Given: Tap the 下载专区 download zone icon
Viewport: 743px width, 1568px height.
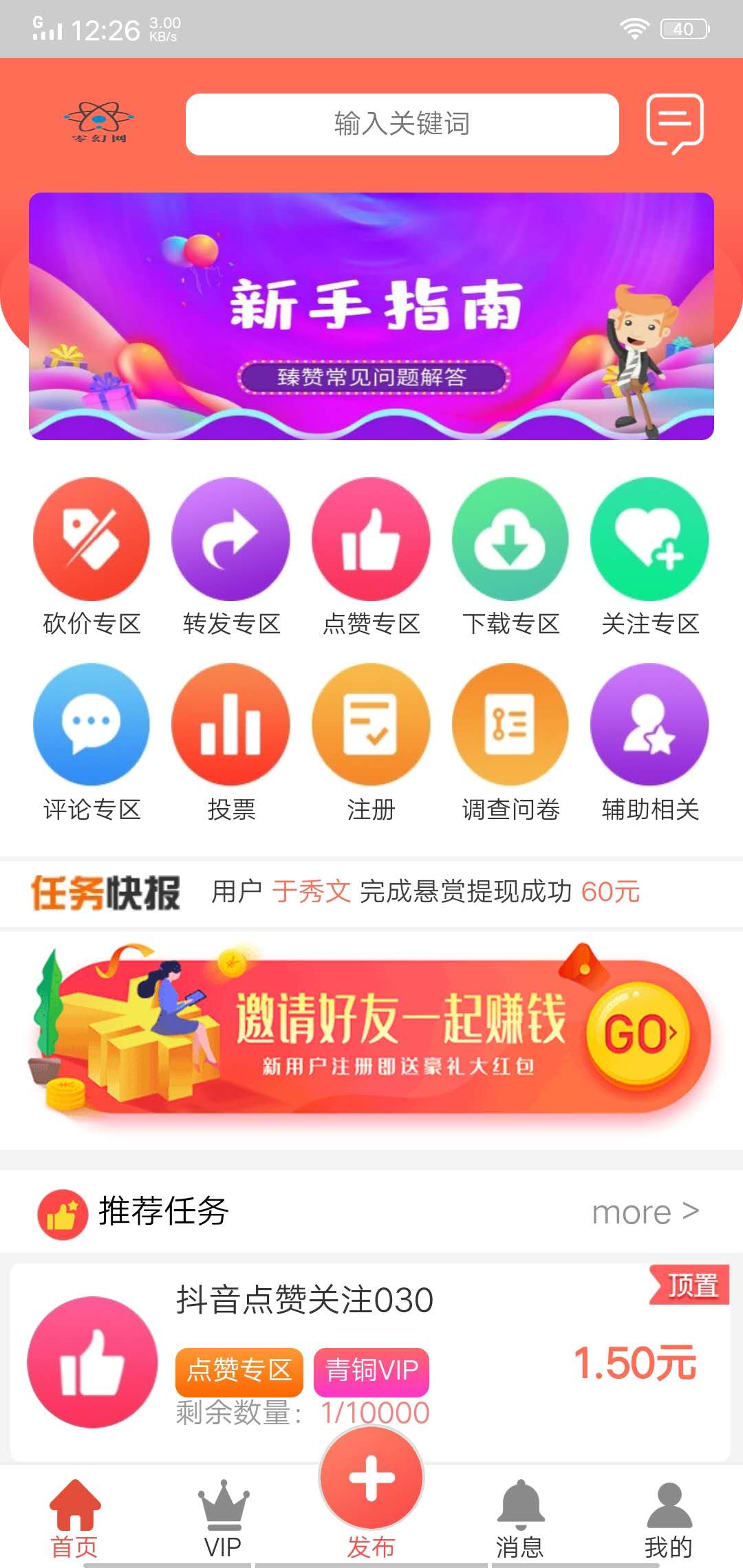Looking at the screenshot, I should [x=510, y=540].
